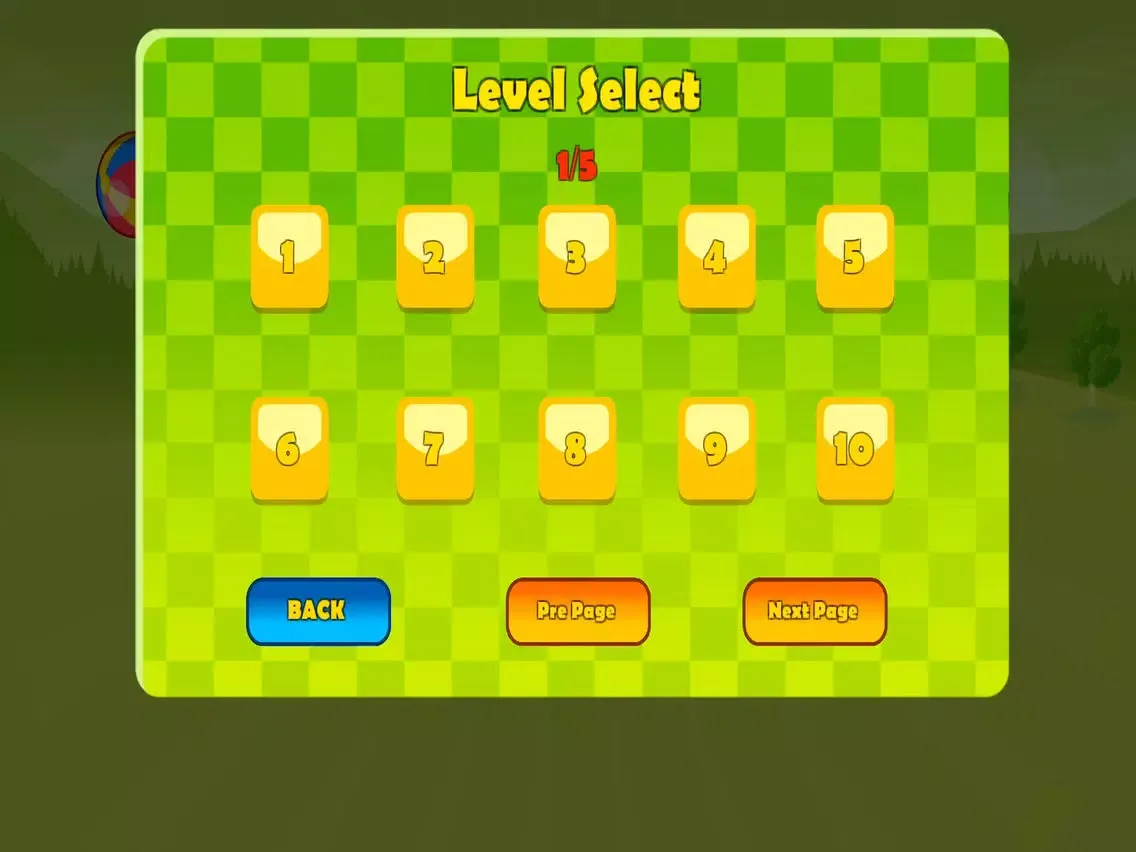1136x852 pixels.
Task: Go back with the BACK button
Action: tap(318, 611)
